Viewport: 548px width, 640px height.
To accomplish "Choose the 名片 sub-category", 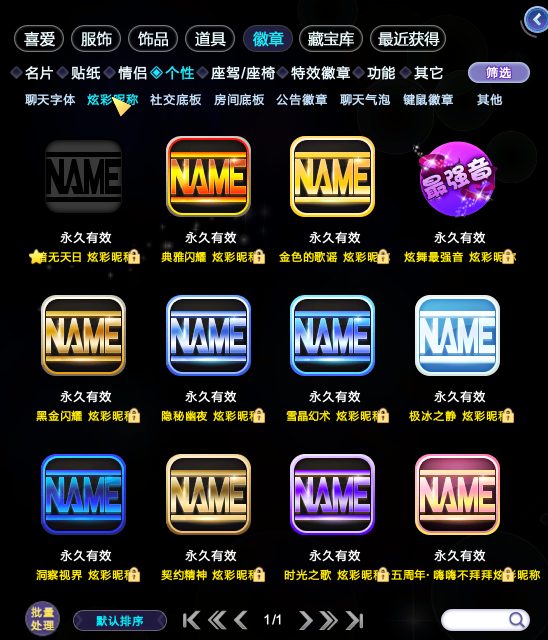I will (x=39, y=73).
